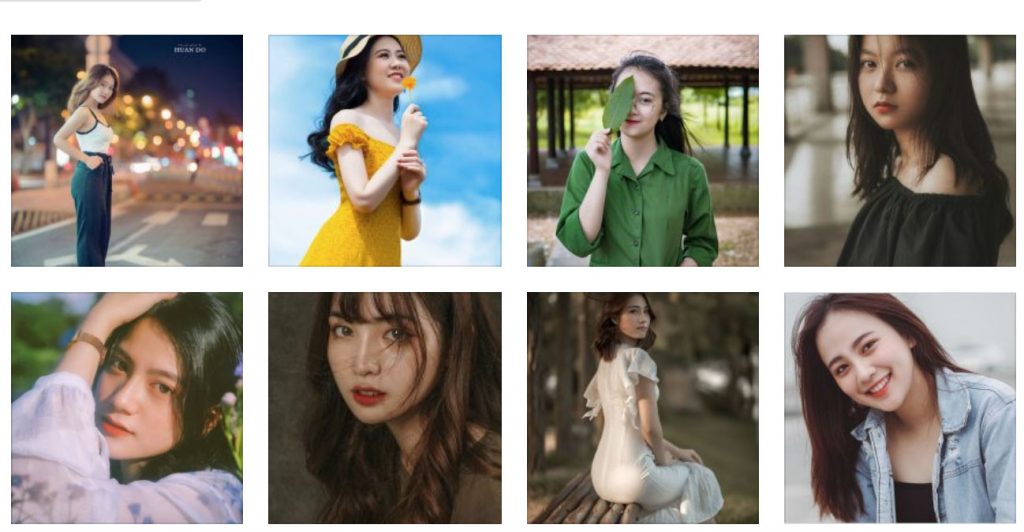Open the night street photo thumbnail
The width and height of the screenshot is (1024, 532).
point(127,151)
